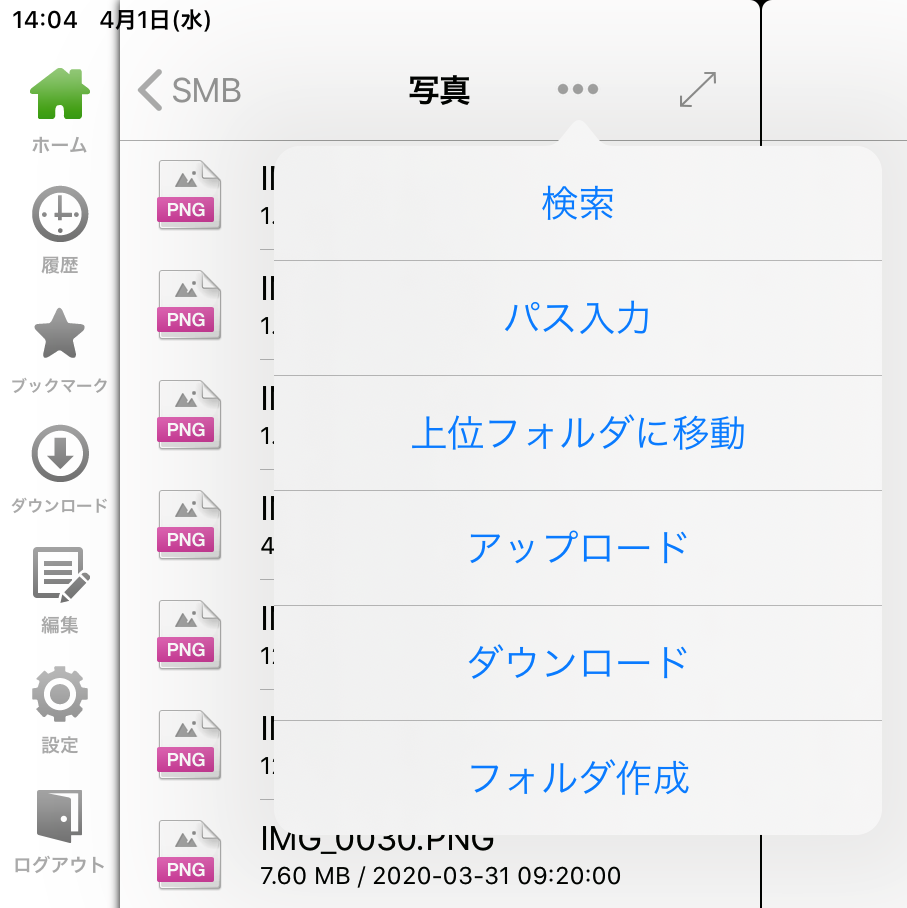Select フォルダ作成 to create a folder
The height and width of the screenshot is (908, 907).
(x=578, y=778)
